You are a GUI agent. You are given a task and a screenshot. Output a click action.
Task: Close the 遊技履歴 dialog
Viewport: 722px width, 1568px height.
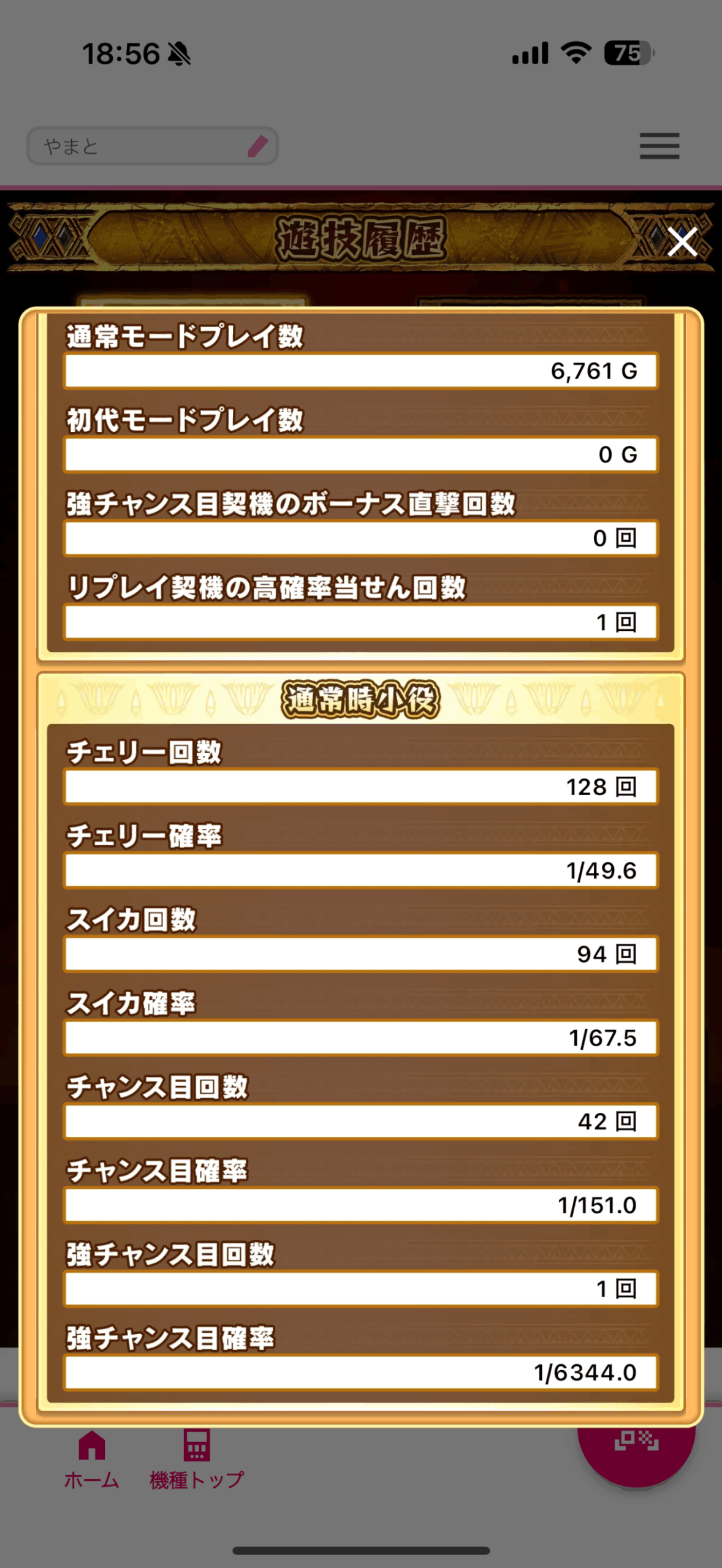682,242
